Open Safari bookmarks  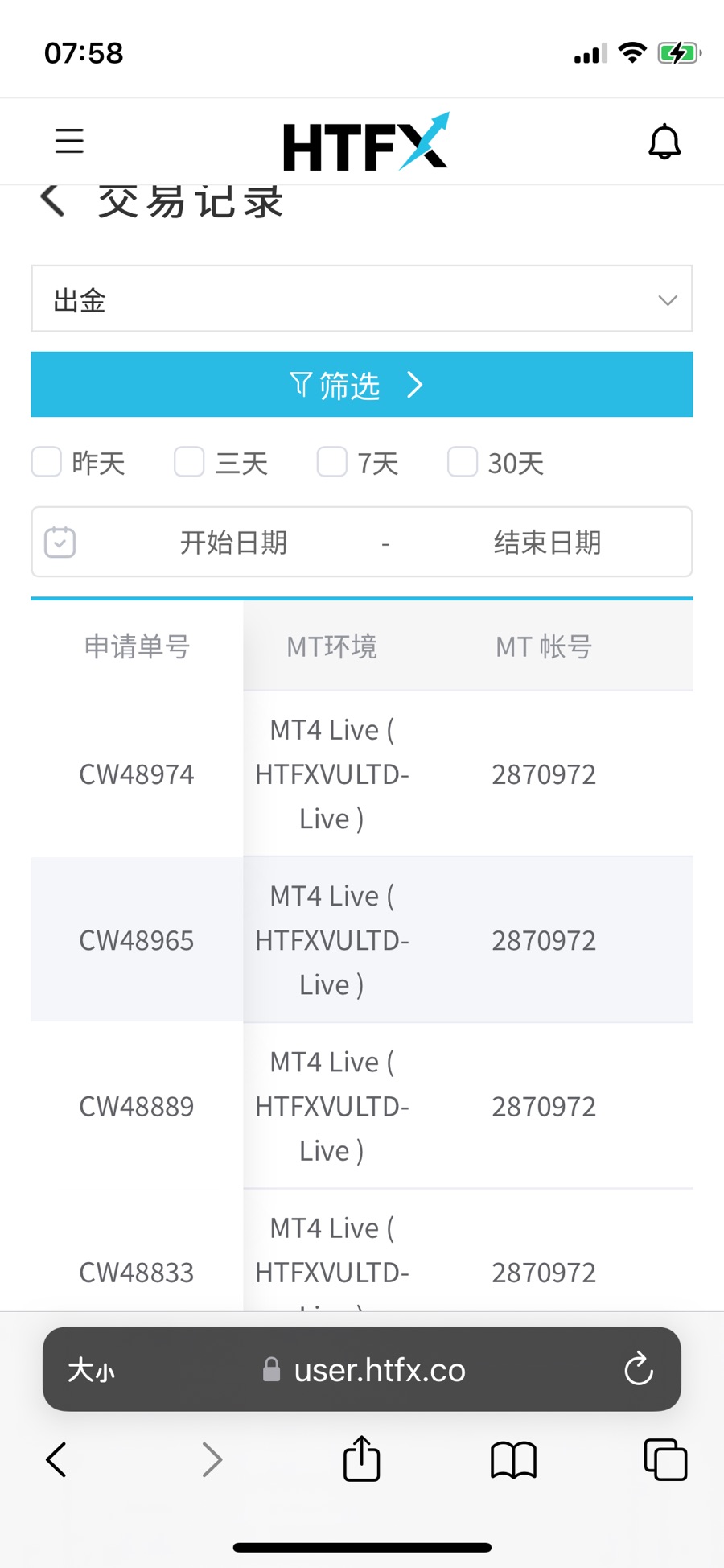513,1459
